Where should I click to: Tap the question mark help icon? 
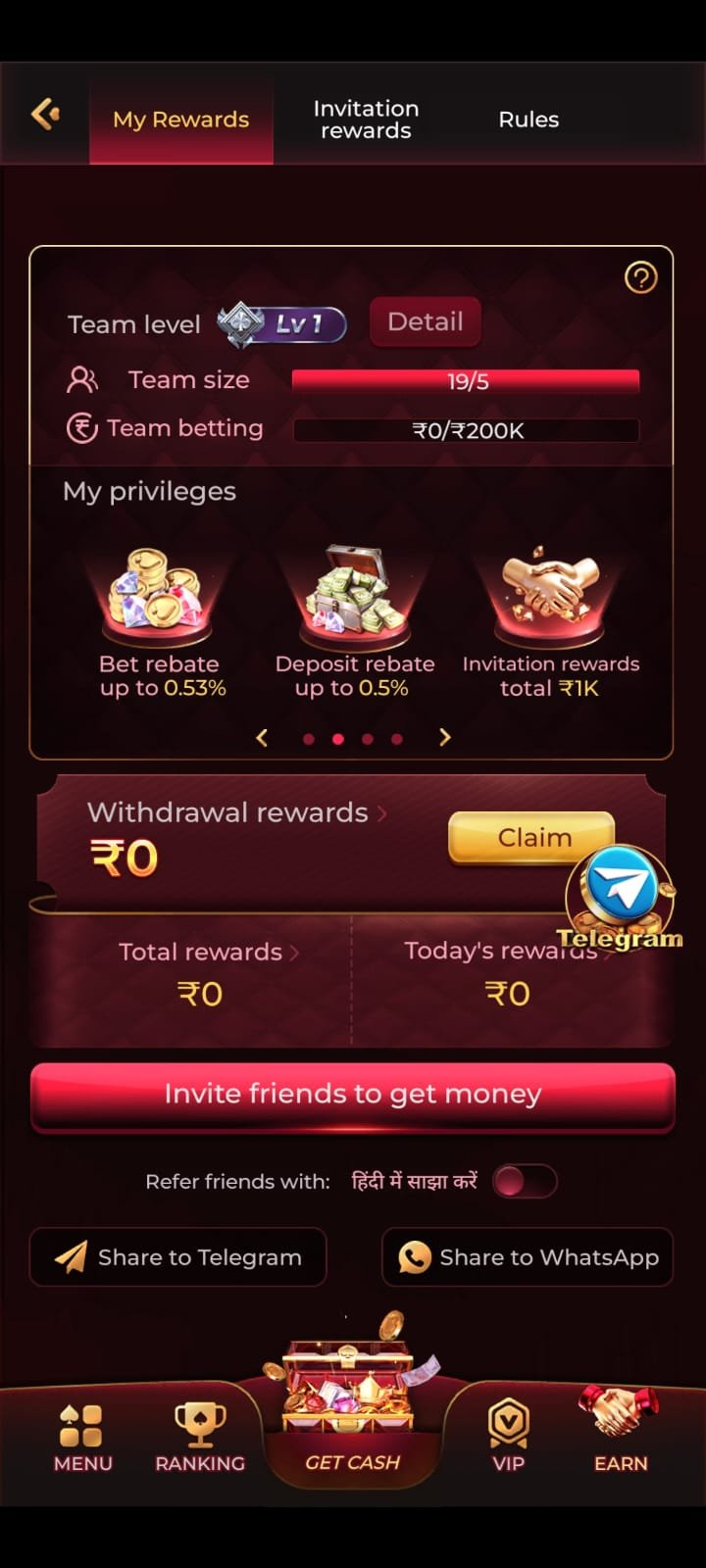(x=640, y=278)
